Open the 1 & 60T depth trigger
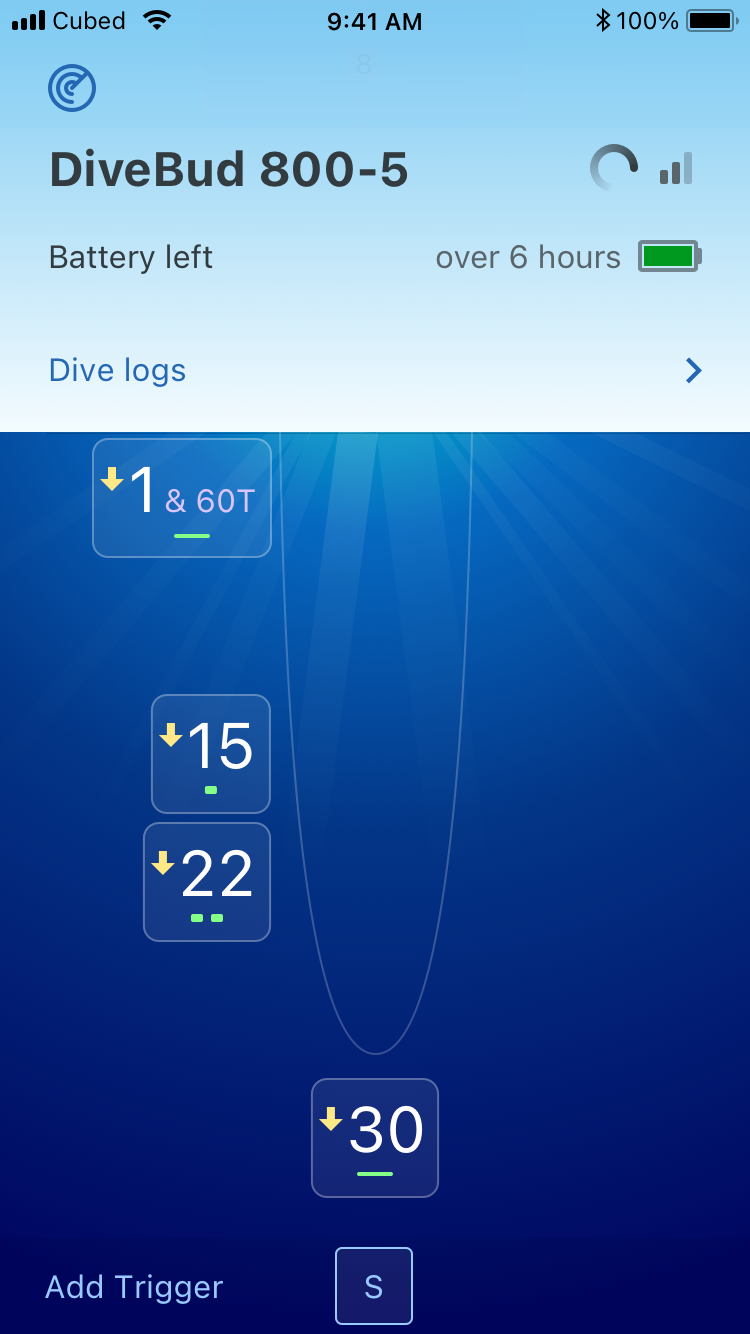Viewport: 750px width, 1334px height. tap(182, 498)
